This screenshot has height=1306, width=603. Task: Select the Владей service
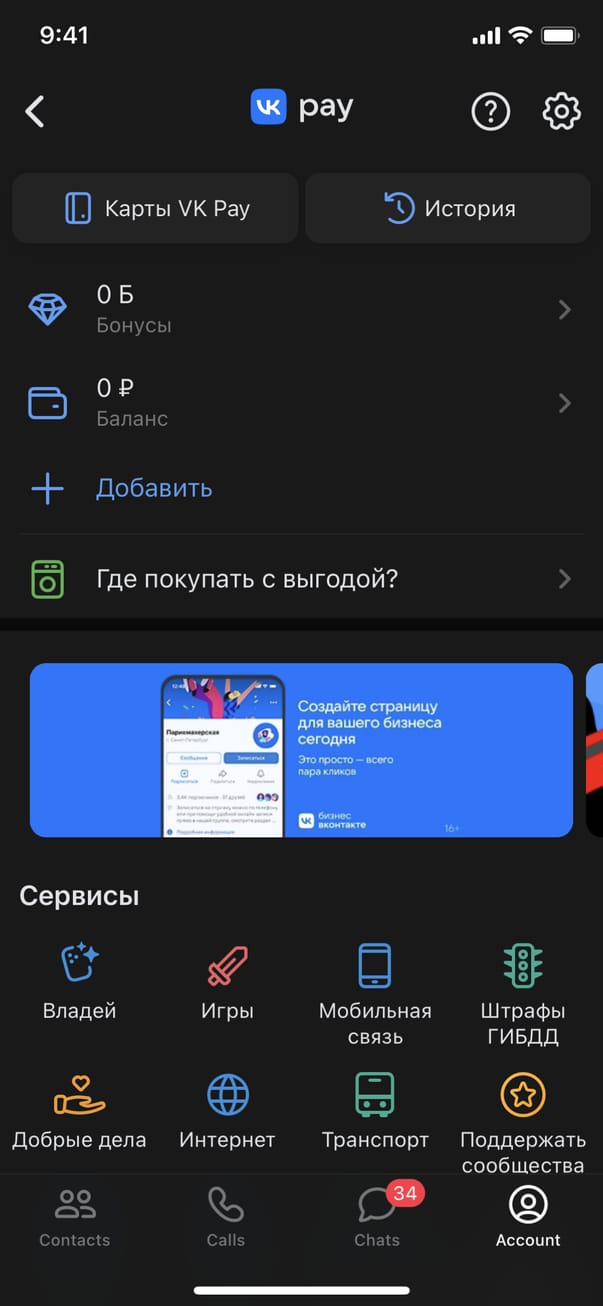point(80,981)
